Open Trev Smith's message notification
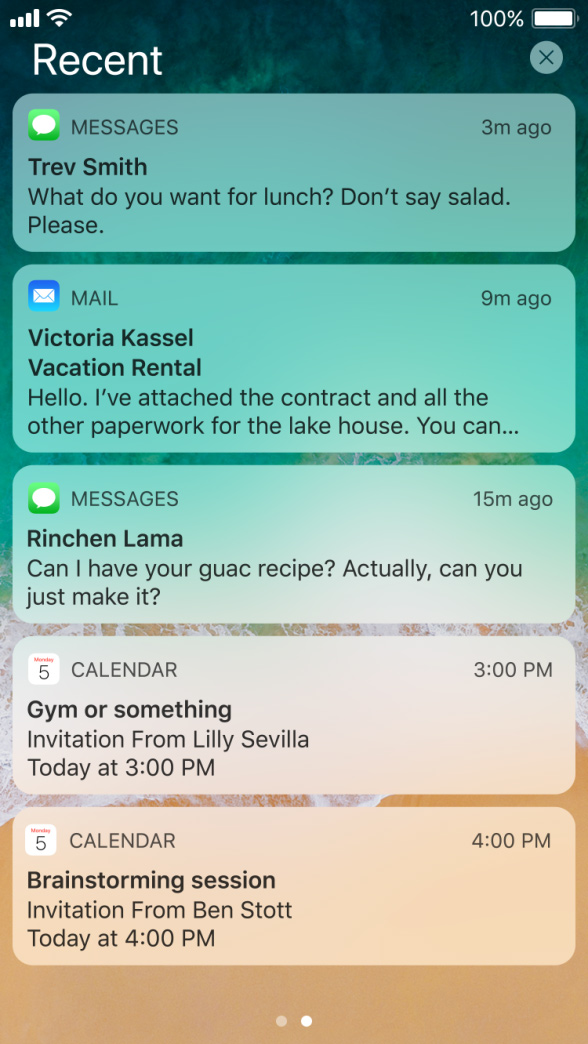Screen dimensions: 588x1044 coord(294,172)
